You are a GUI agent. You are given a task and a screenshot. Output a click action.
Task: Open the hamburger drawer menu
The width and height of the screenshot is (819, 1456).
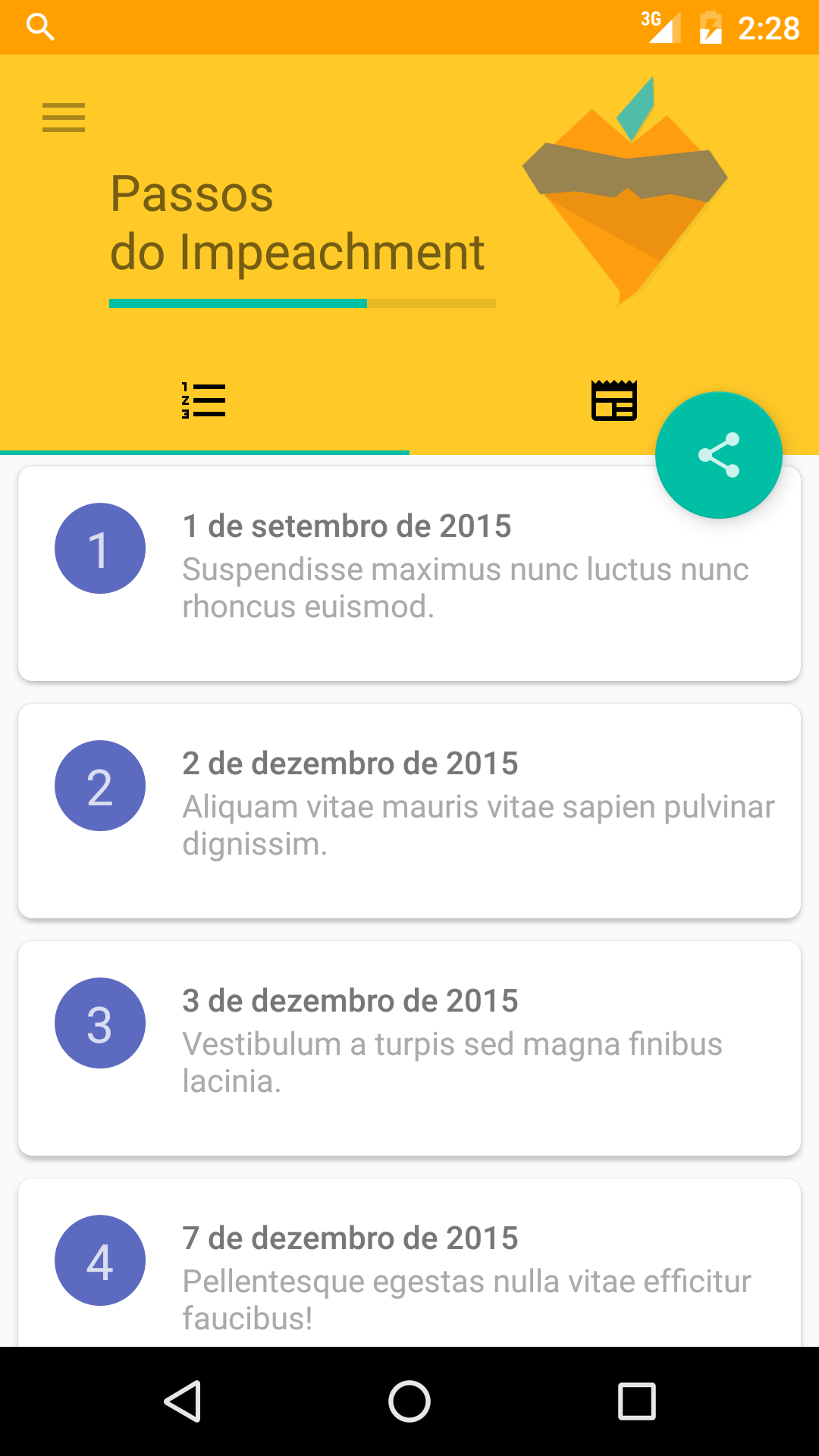point(64,118)
